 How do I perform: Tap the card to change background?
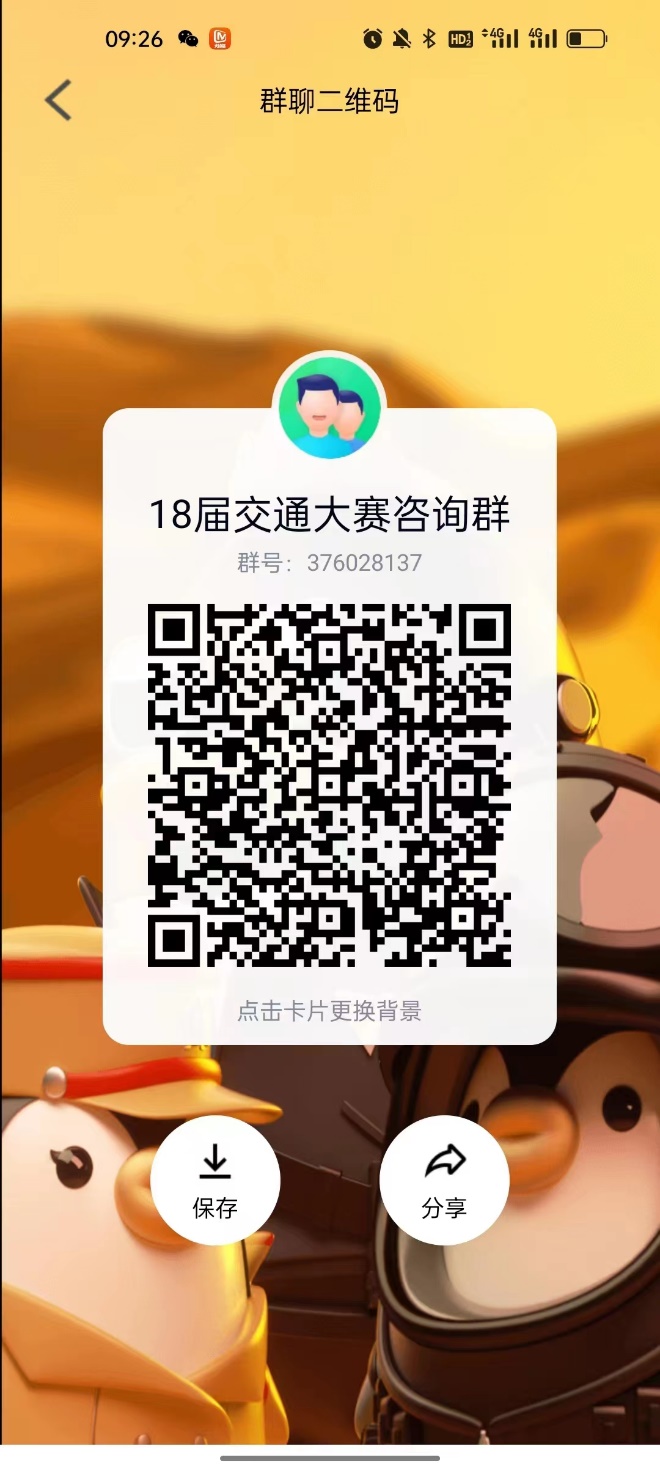(329, 1011)
